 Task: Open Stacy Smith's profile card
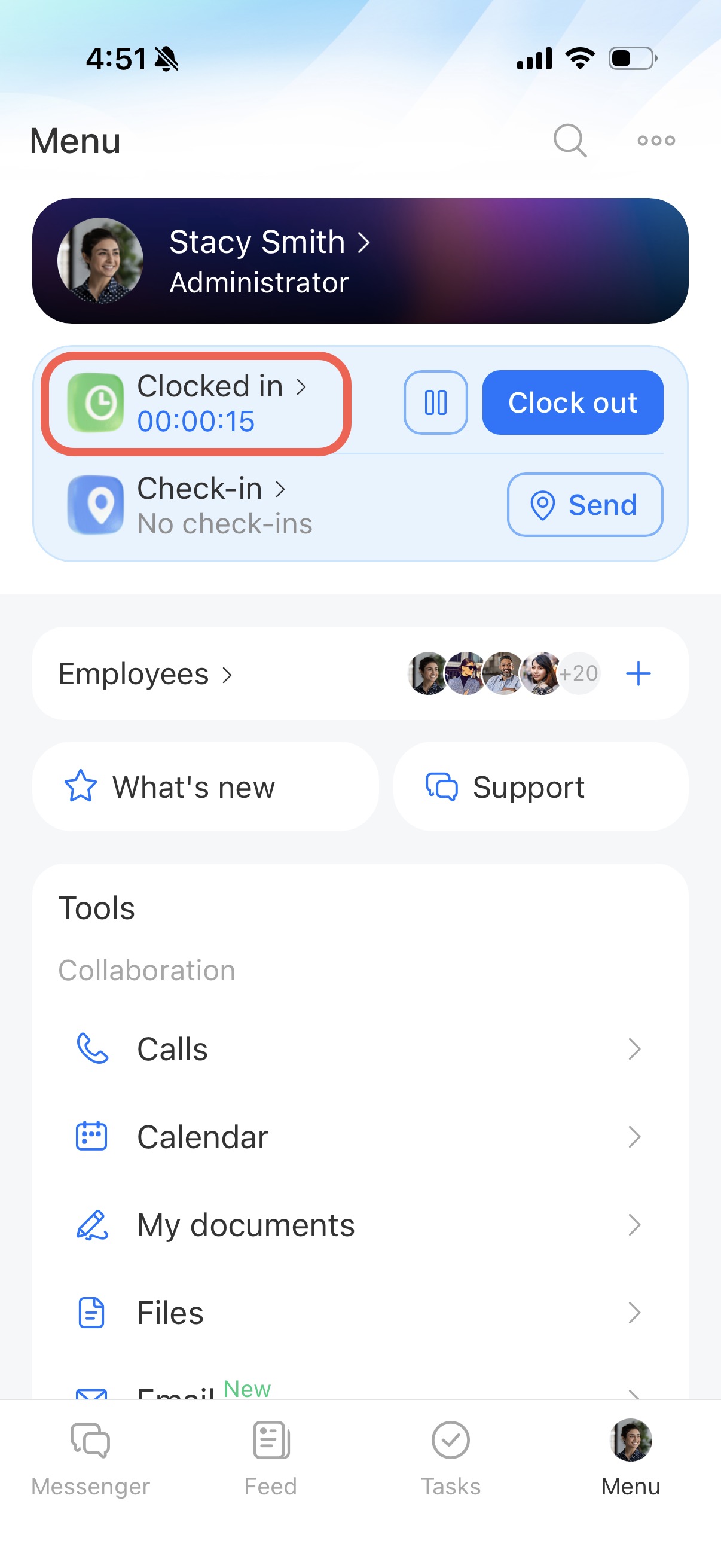pyautogui.click(x=359, y=261)
